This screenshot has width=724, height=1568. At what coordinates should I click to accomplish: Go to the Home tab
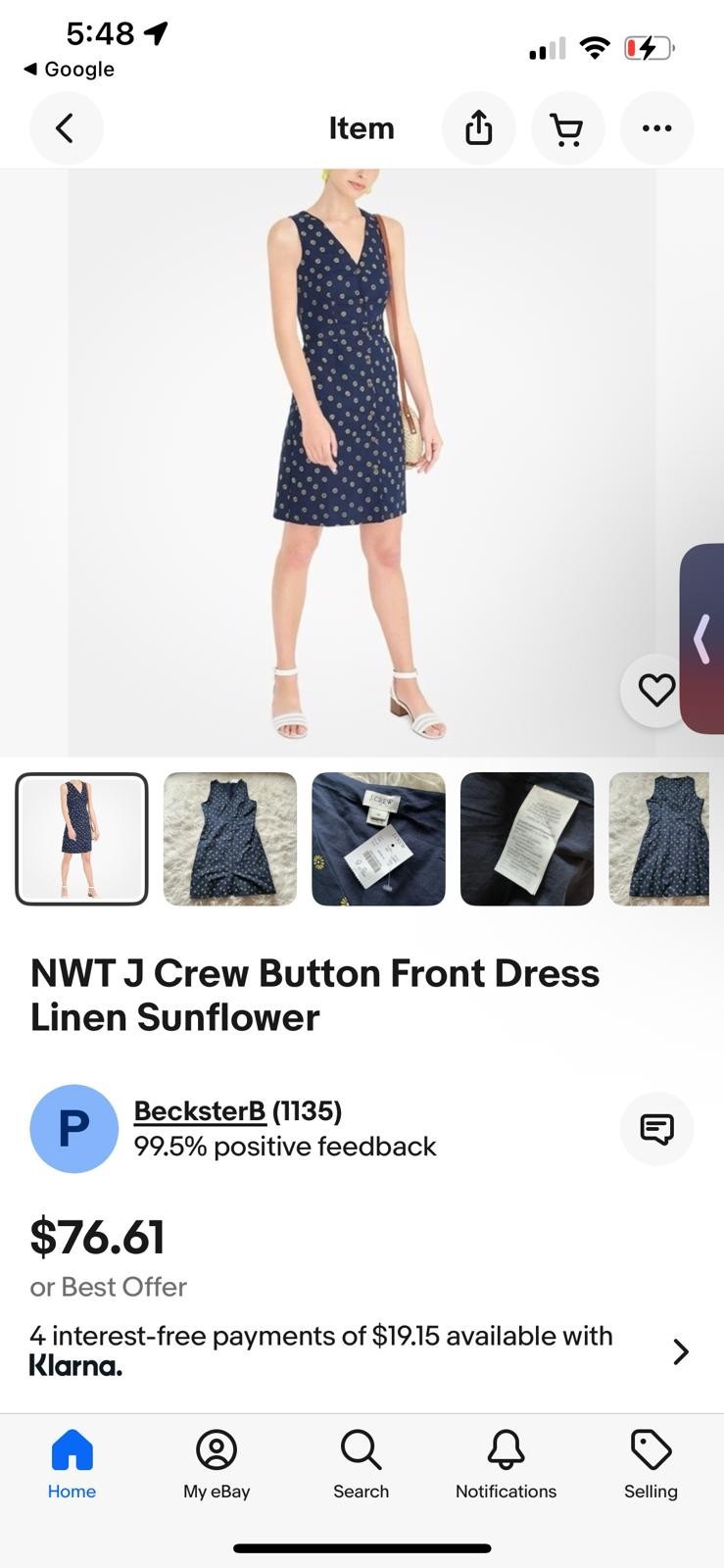tap(72, 1464)
